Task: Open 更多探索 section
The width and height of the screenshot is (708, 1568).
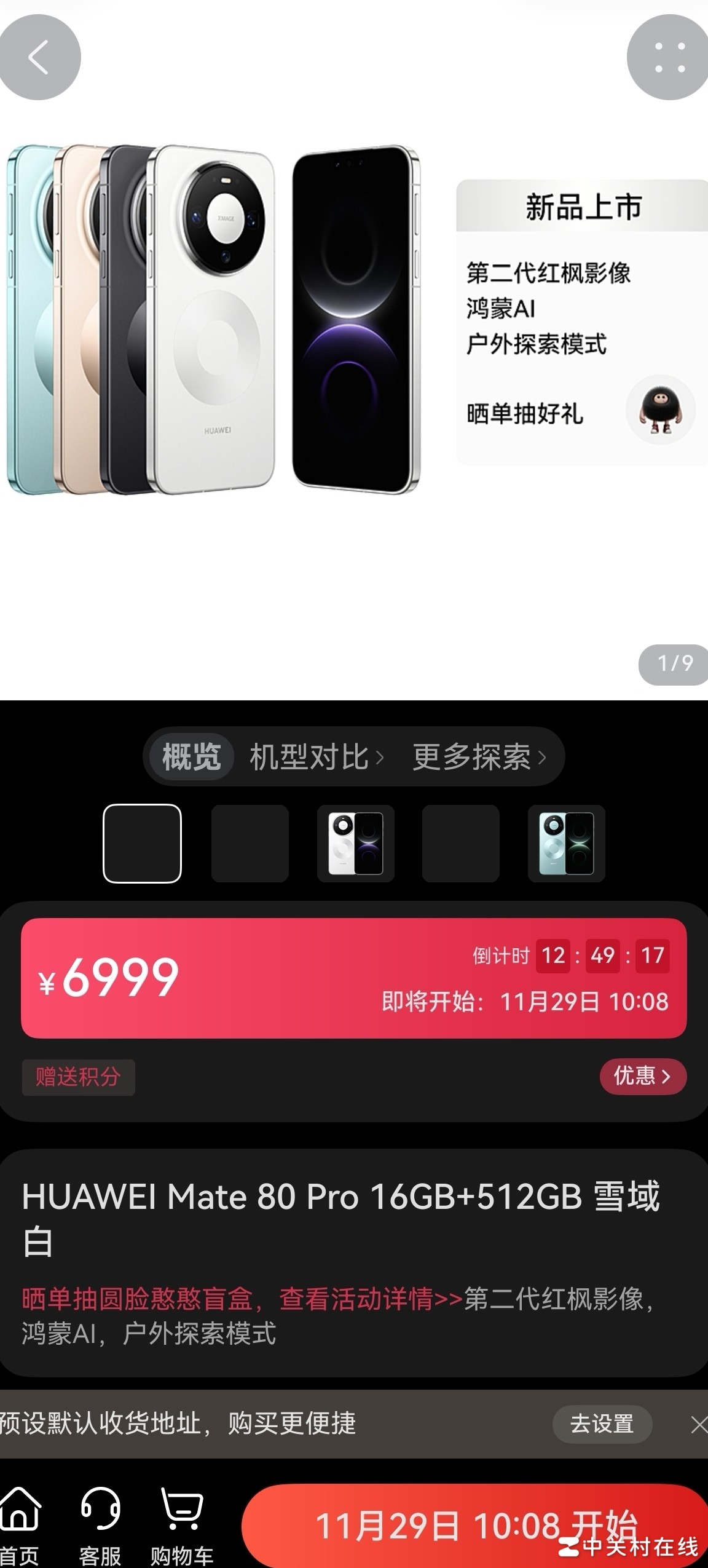Action: tap(479, 757)
